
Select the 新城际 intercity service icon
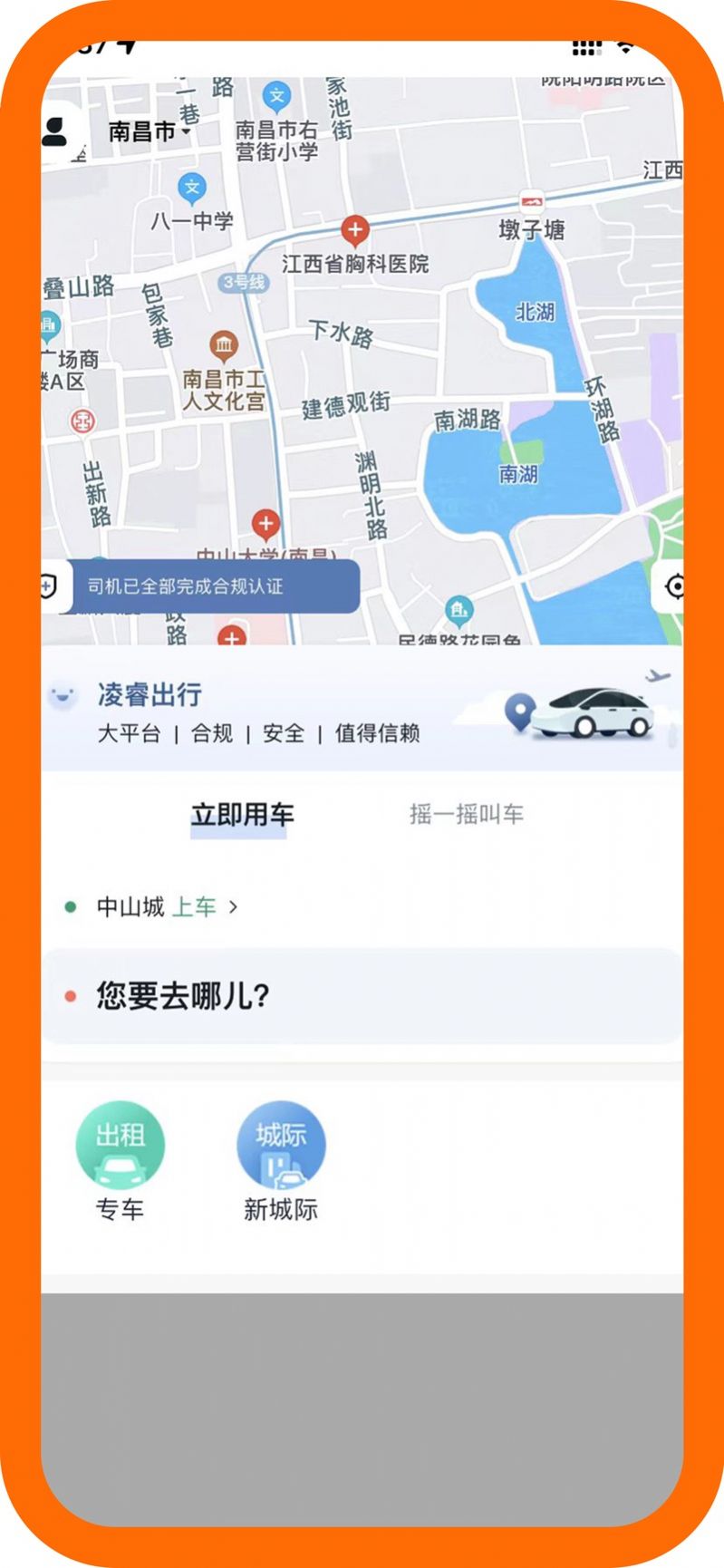[x=280, y=1146]
